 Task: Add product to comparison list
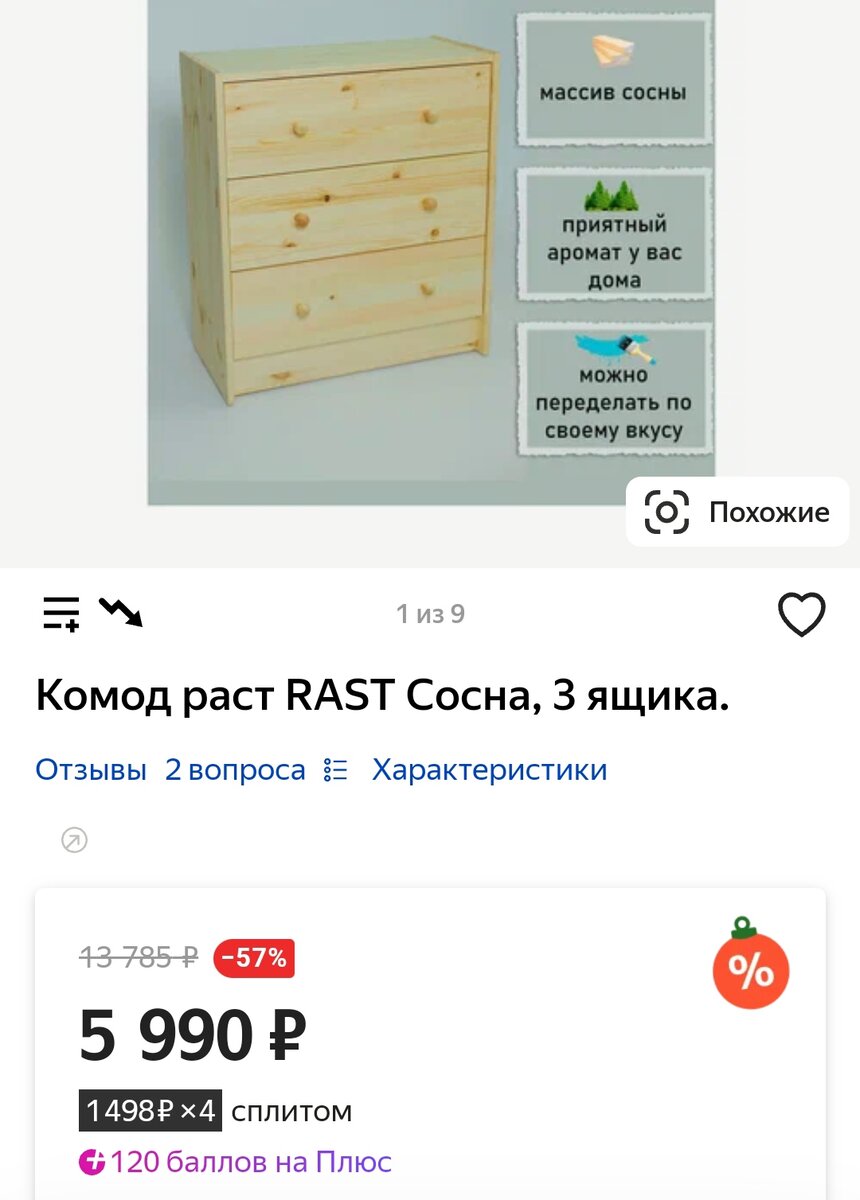(x=61, y=613)
